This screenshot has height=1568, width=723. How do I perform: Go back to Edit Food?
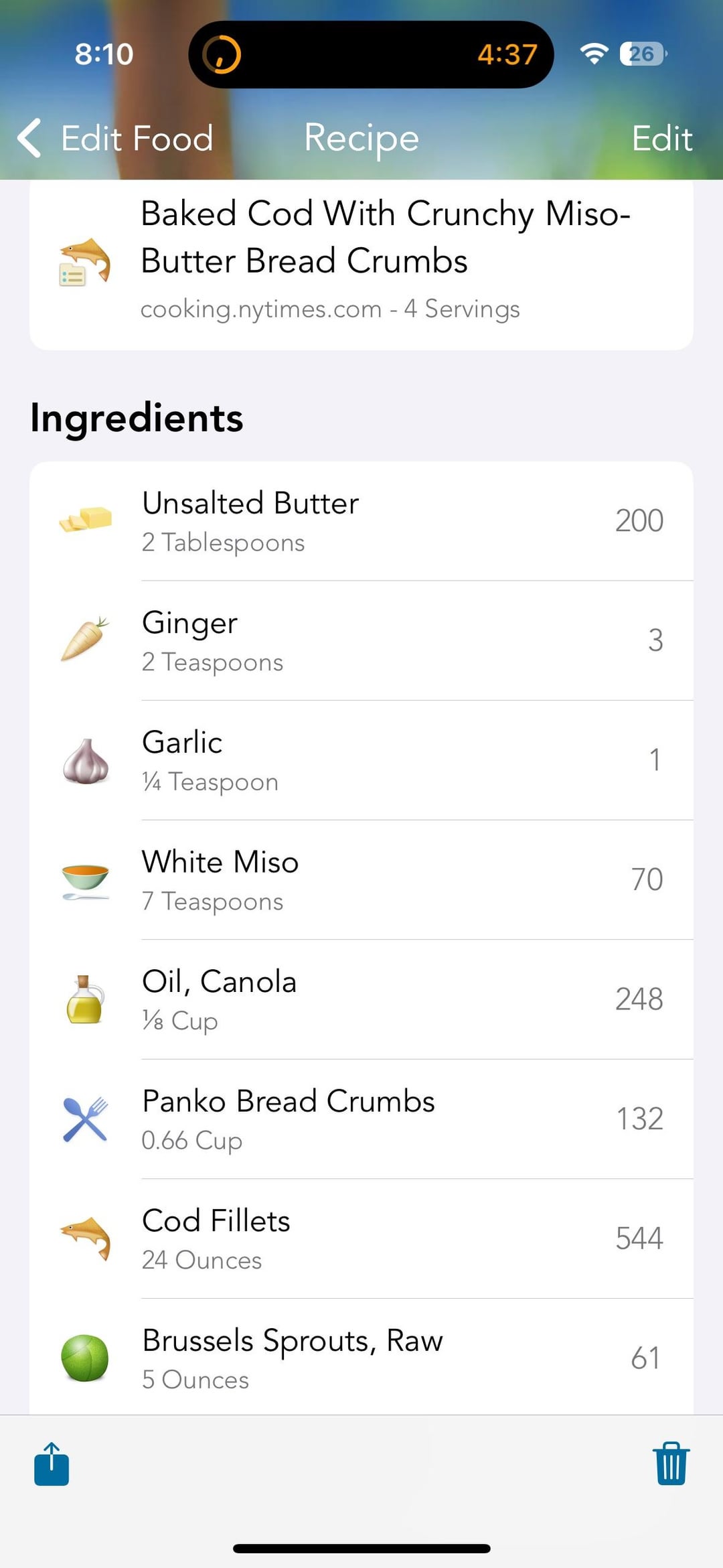click(x=115, y=139)
